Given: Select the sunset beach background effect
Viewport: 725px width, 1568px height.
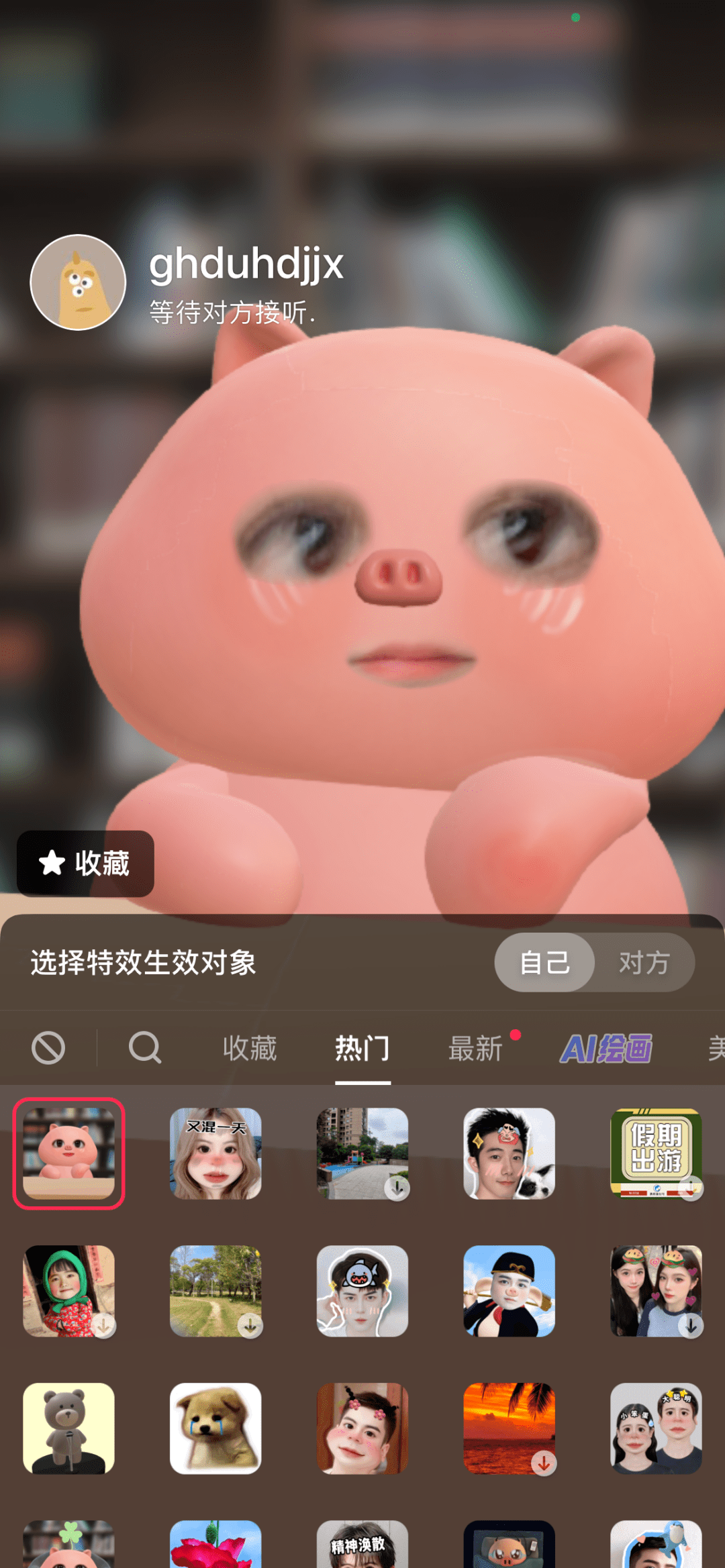Looking at the screenshot, I should pos(509,1428).
